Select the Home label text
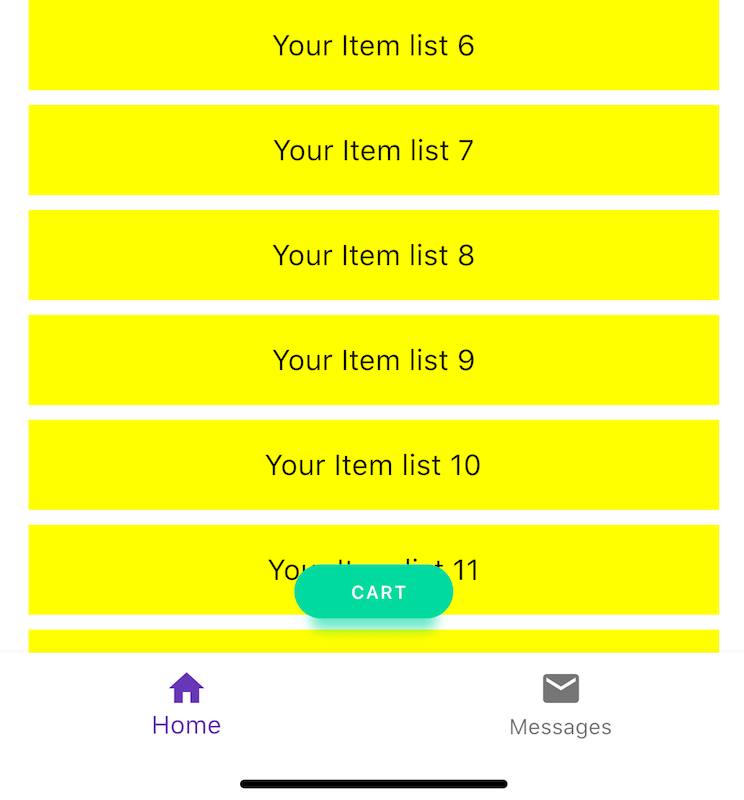 click(x=186, y=725)
